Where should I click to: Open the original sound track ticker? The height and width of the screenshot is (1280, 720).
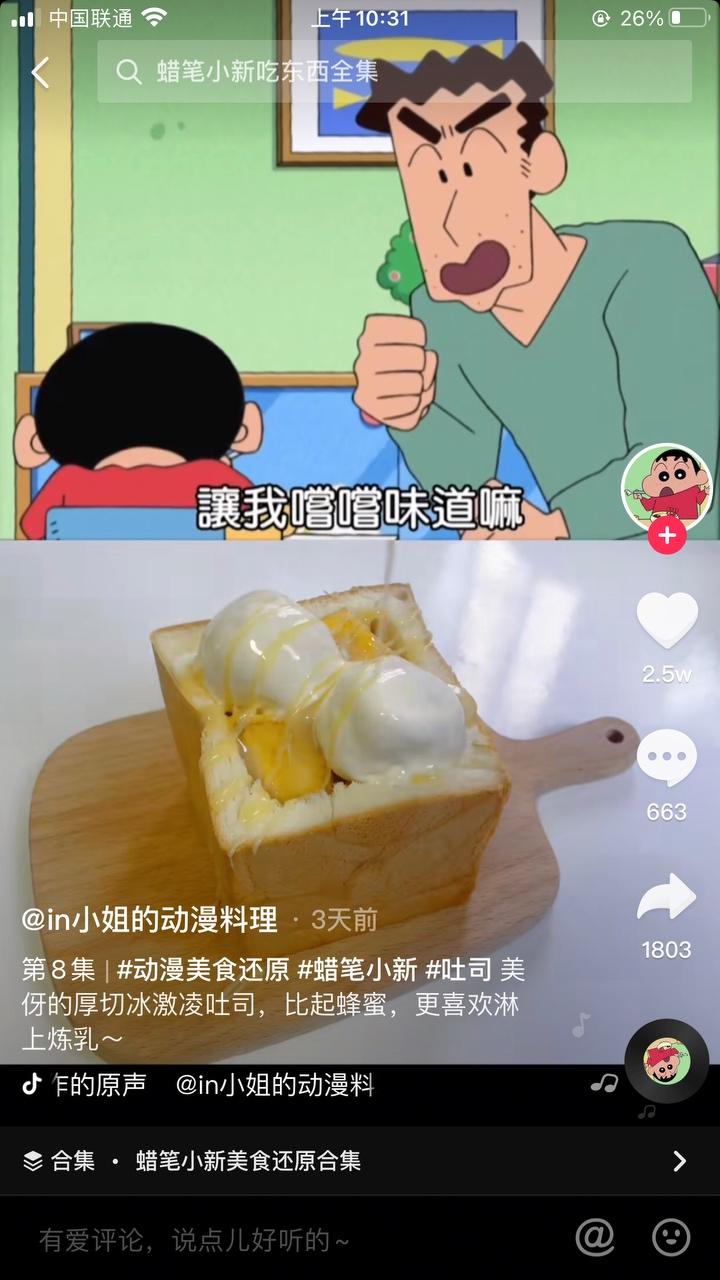(212, 1085)
